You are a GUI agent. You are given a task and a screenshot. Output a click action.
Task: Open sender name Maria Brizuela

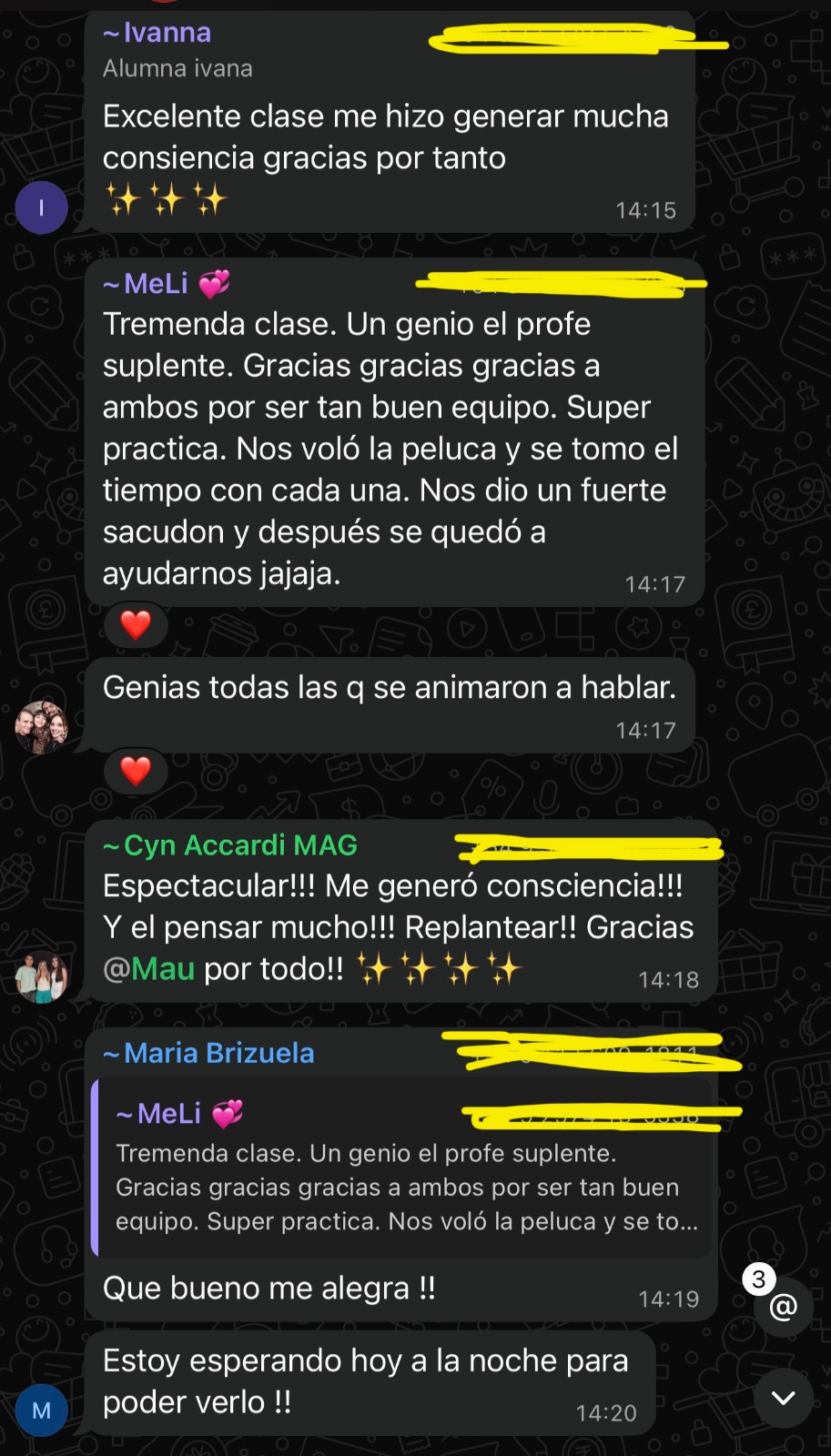pos(210,1054)
